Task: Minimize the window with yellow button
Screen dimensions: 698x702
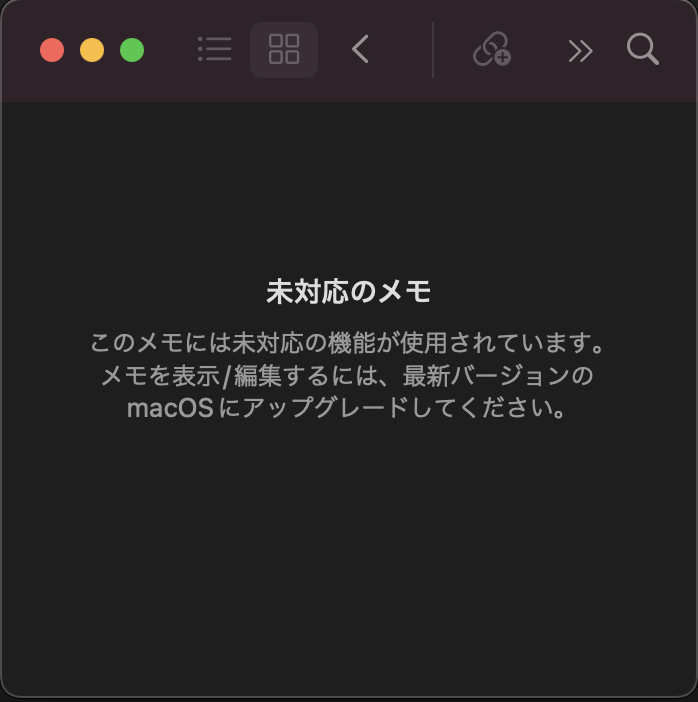Action: (x=92, y=50)
